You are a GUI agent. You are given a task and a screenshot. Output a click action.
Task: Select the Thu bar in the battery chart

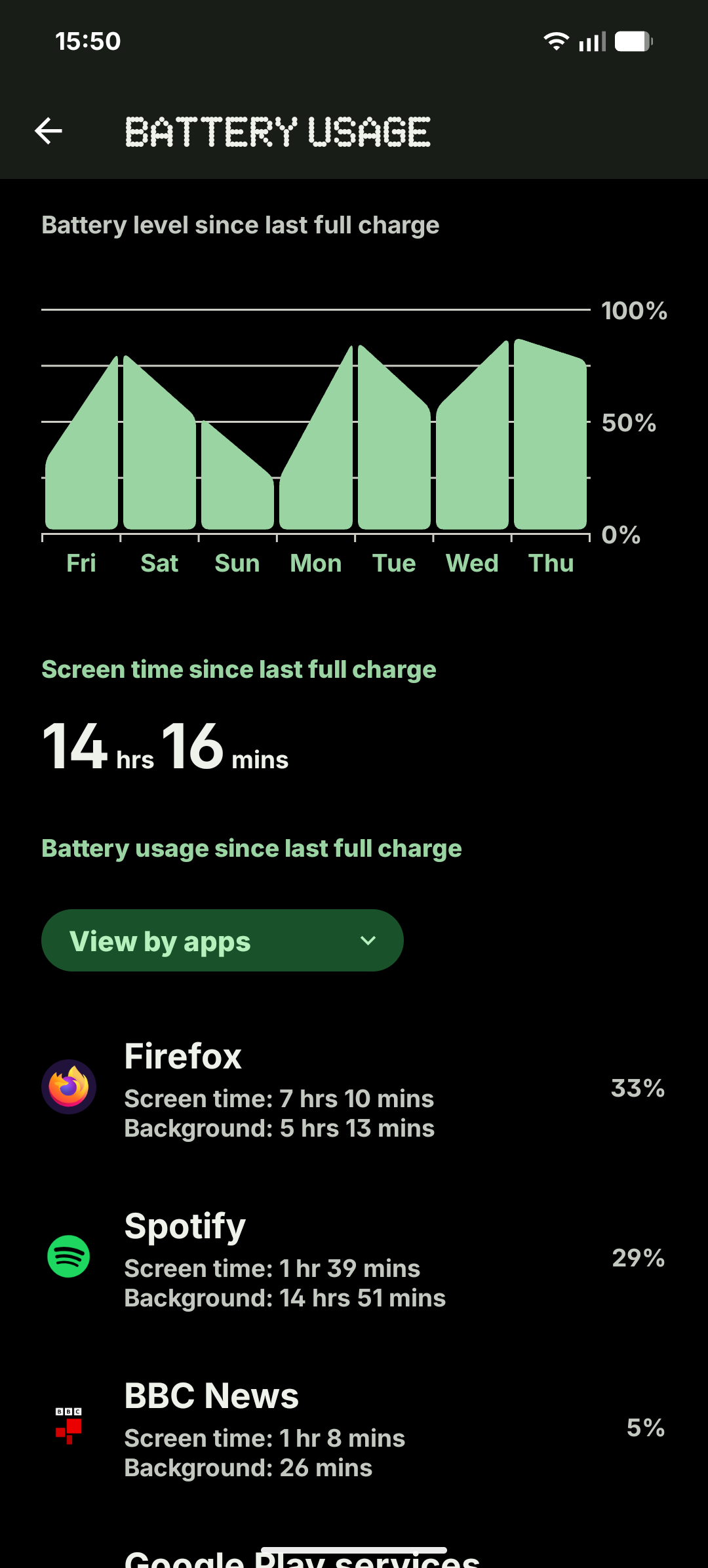551,446
